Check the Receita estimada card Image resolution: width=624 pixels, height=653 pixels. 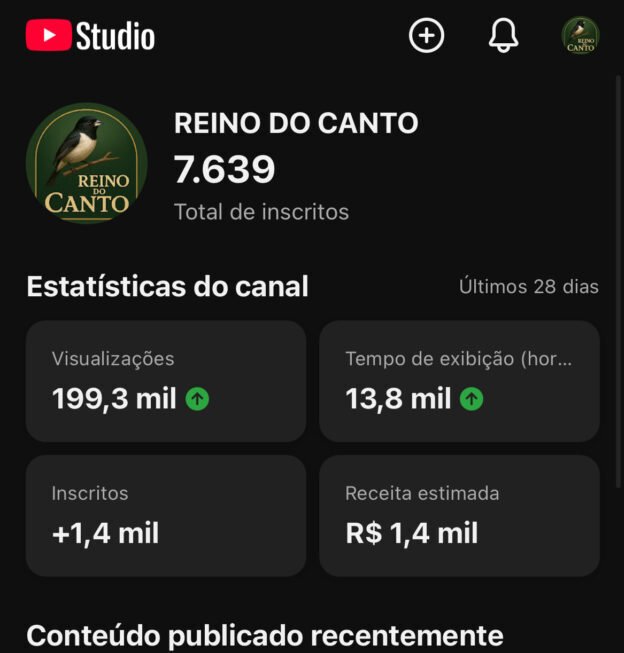(459, 516)
